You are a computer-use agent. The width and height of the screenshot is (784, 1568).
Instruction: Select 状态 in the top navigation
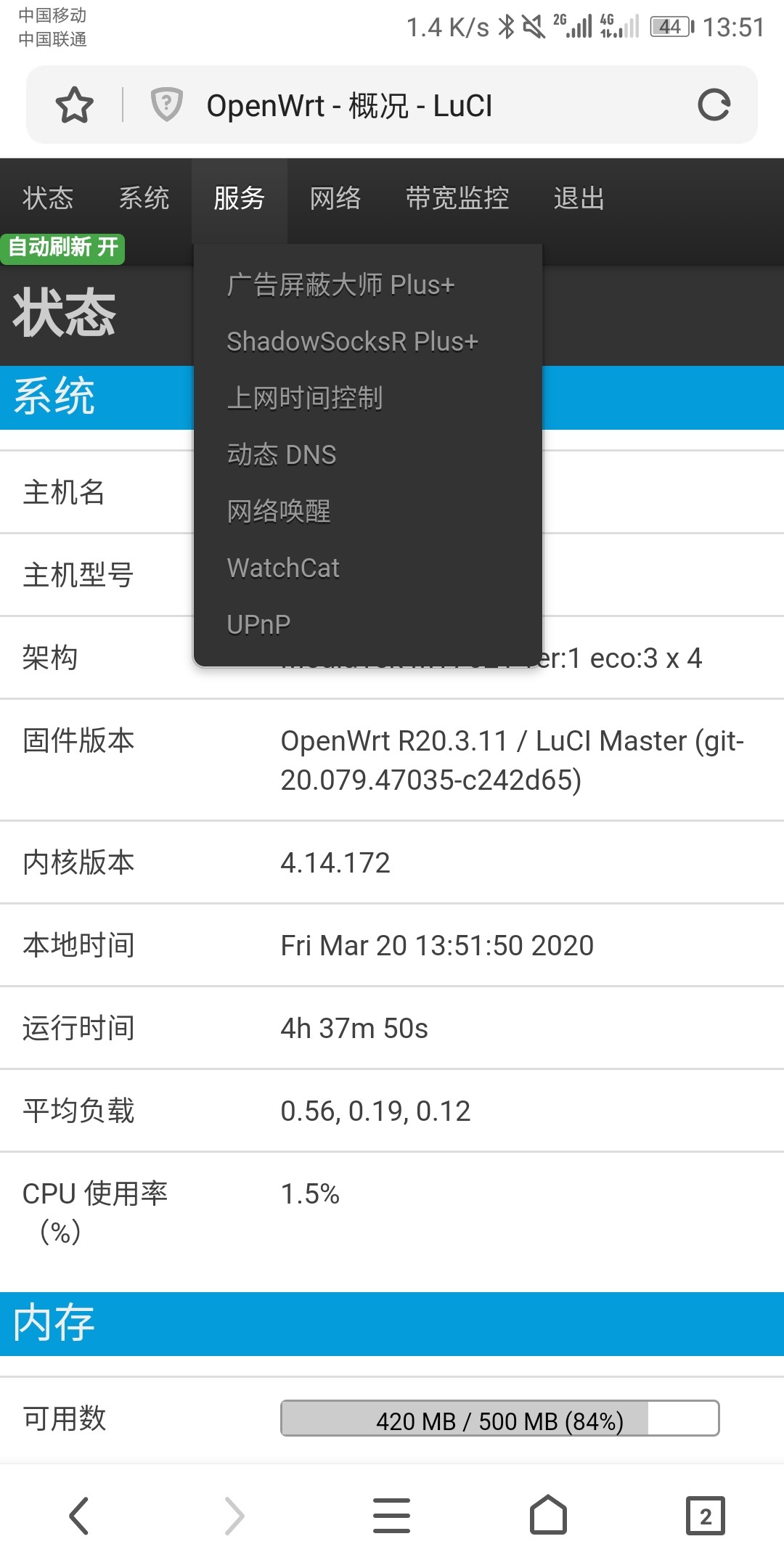coord(48,197)
